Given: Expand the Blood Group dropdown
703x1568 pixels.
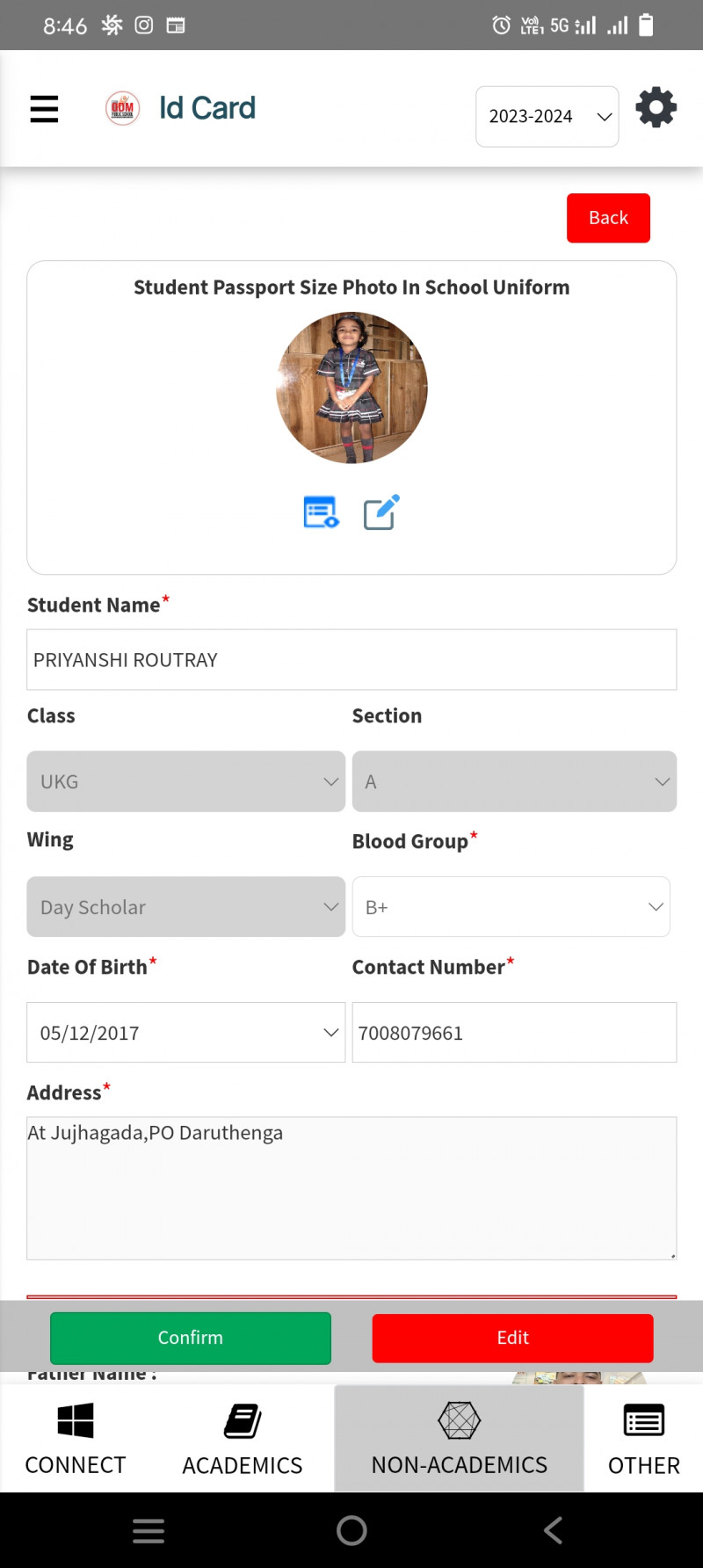Looking at the screenshot, I should point(511,907).
